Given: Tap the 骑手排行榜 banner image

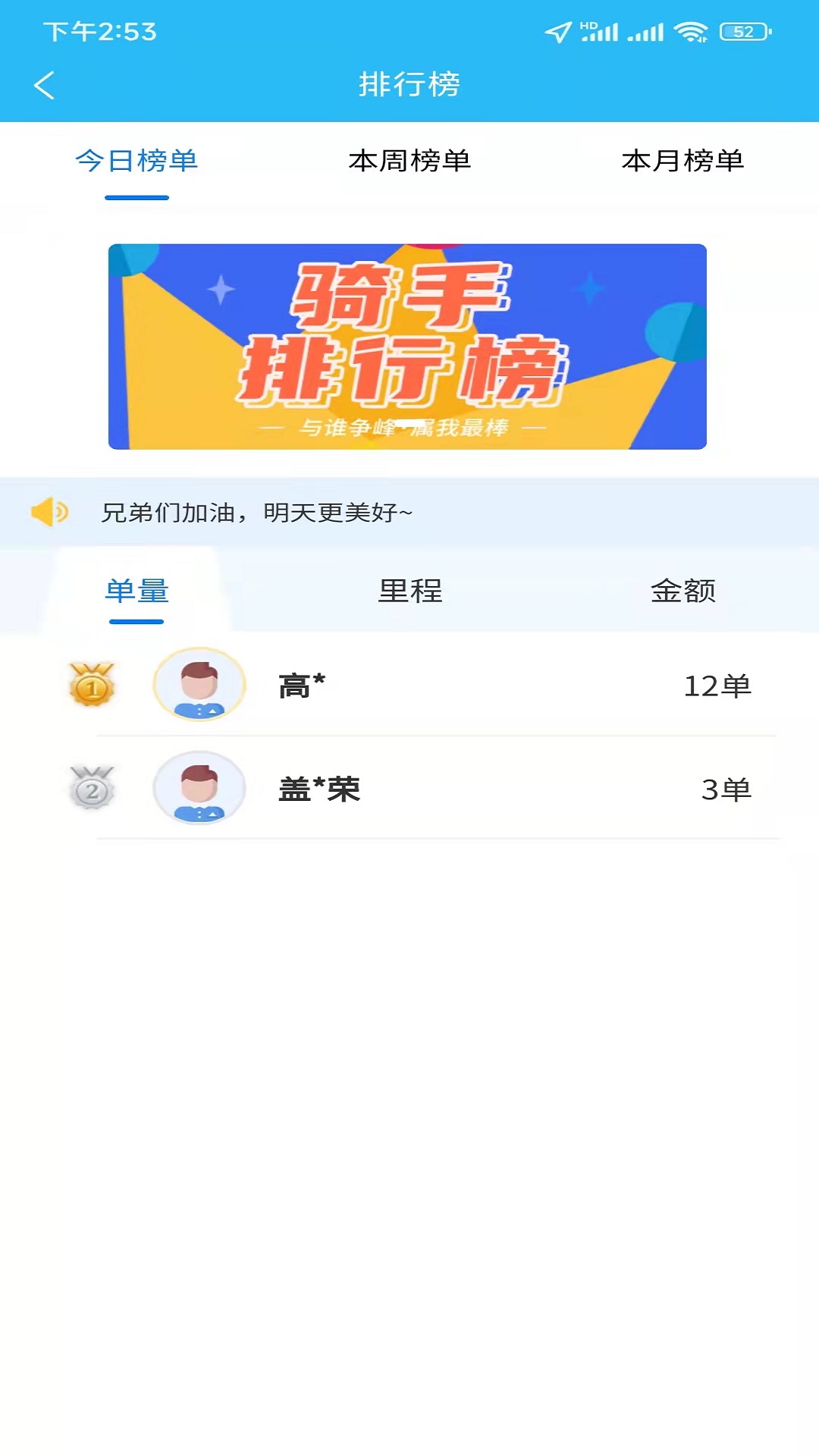Looking at the screenshot, I should [409, 345].
